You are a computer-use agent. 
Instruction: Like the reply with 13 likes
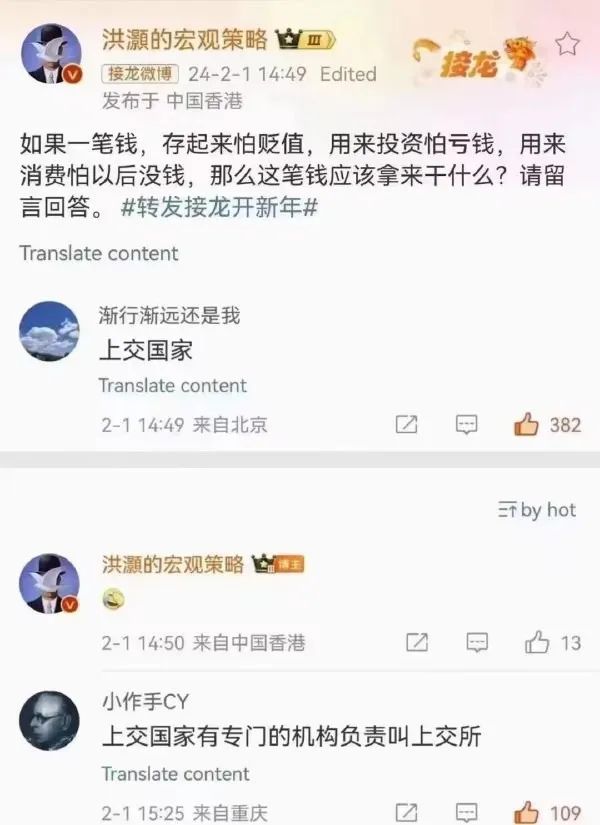538,642
